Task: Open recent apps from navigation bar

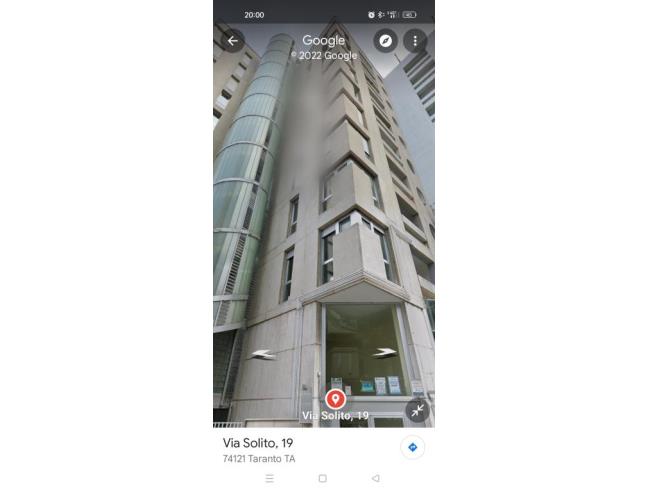Action: (x=269, y=479)
